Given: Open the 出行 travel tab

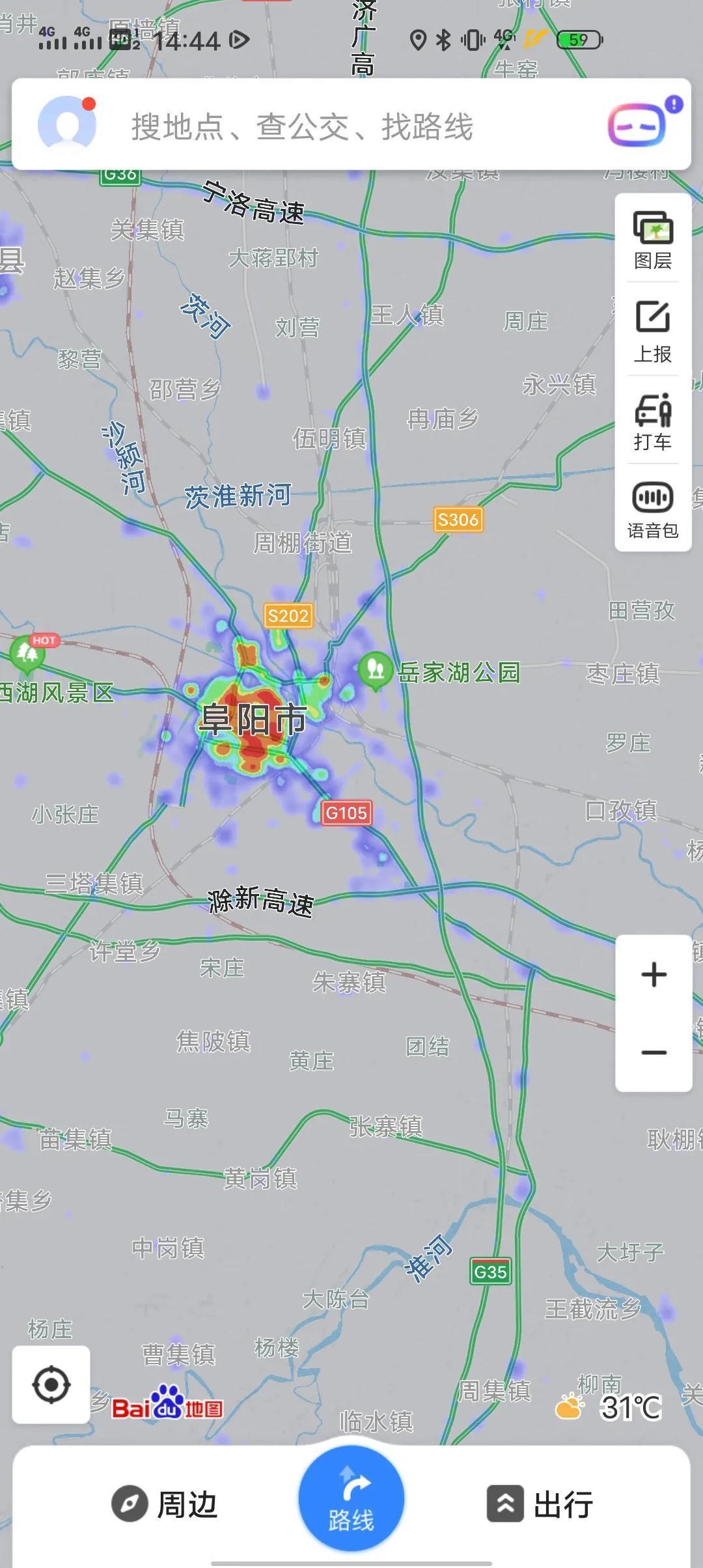Looking at the screenshot, I should click(x=540, y=1505).
